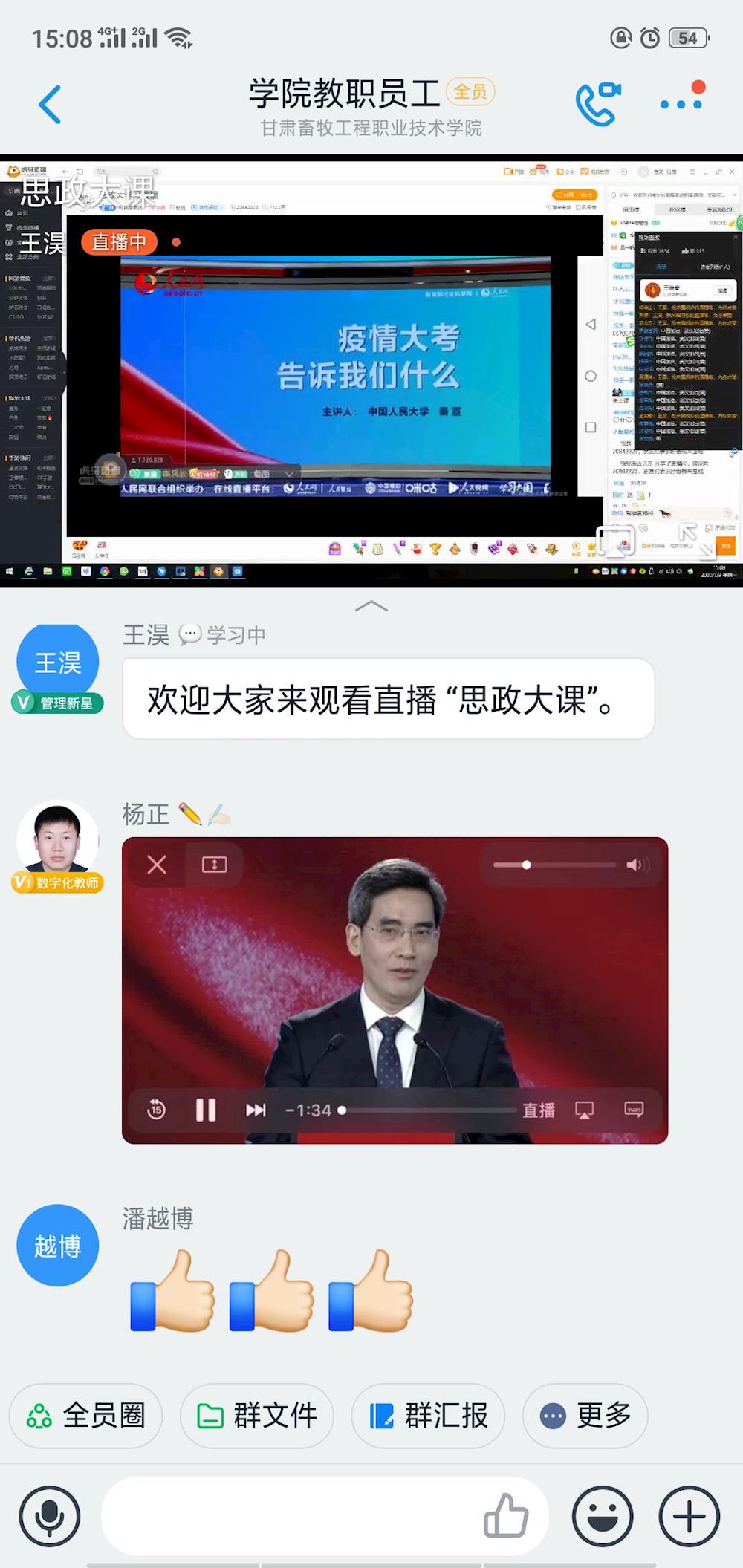
Task: Open the group chat overflow menu
Action: [x=682, y=103]
